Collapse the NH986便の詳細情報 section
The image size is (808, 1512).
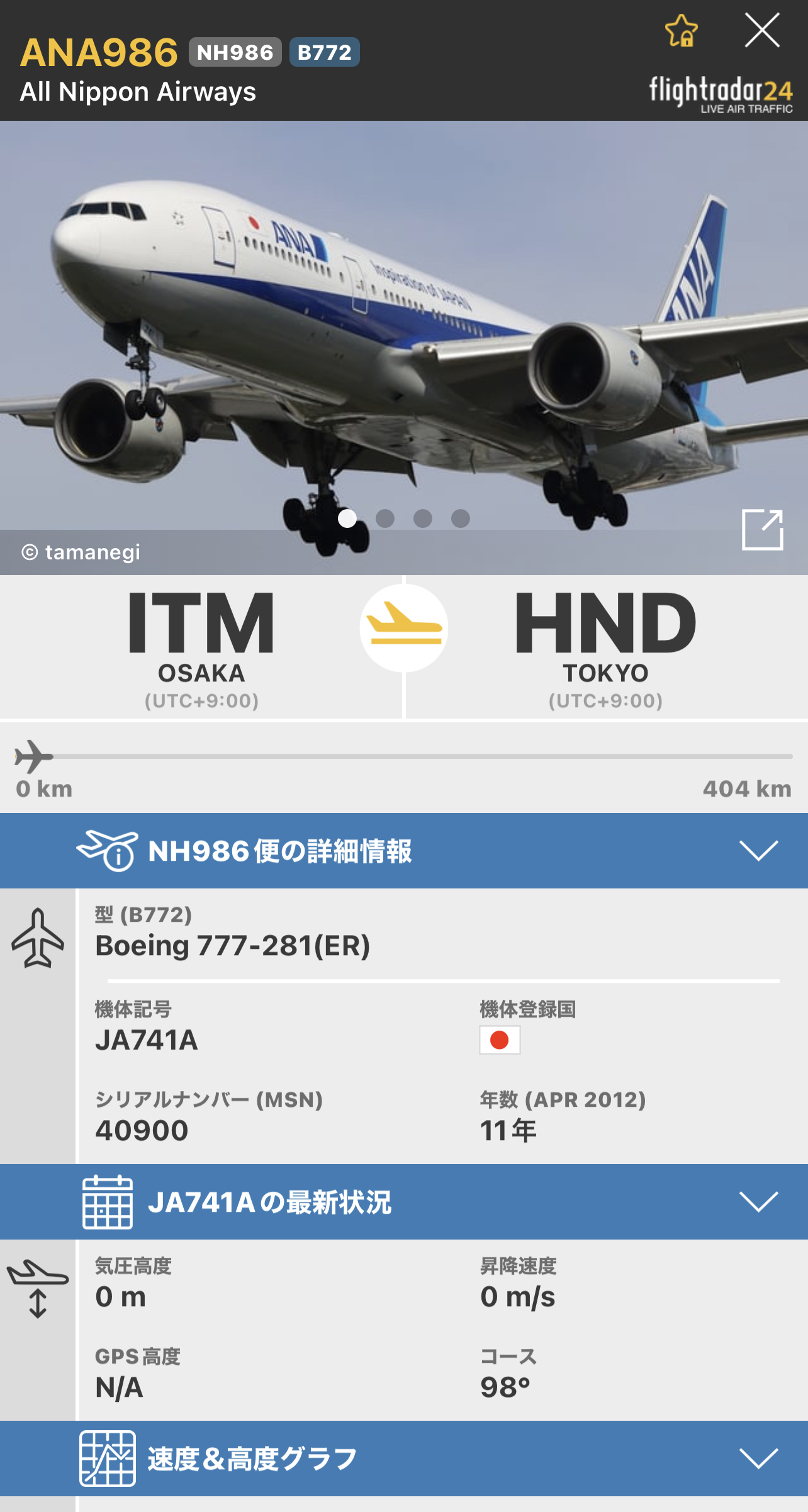[758, 851]
